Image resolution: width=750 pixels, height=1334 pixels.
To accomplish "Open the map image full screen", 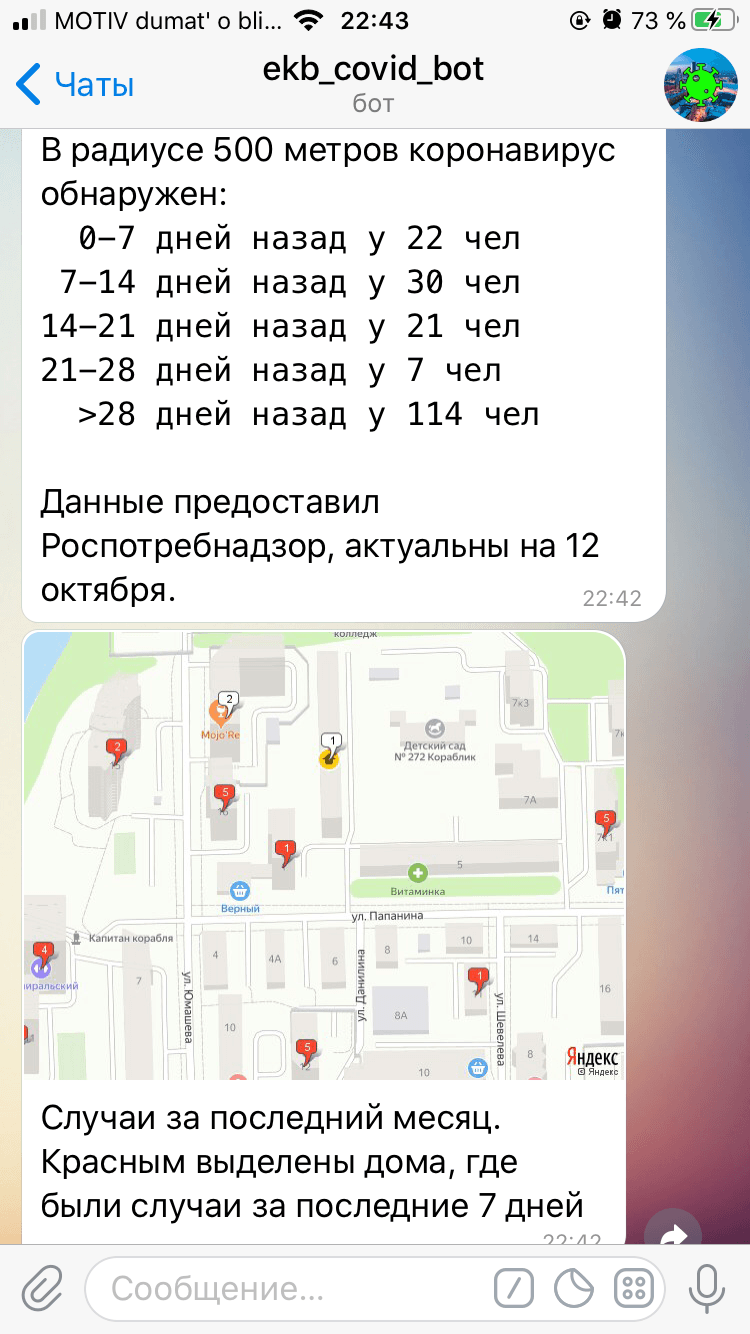I will pos(324,855).
